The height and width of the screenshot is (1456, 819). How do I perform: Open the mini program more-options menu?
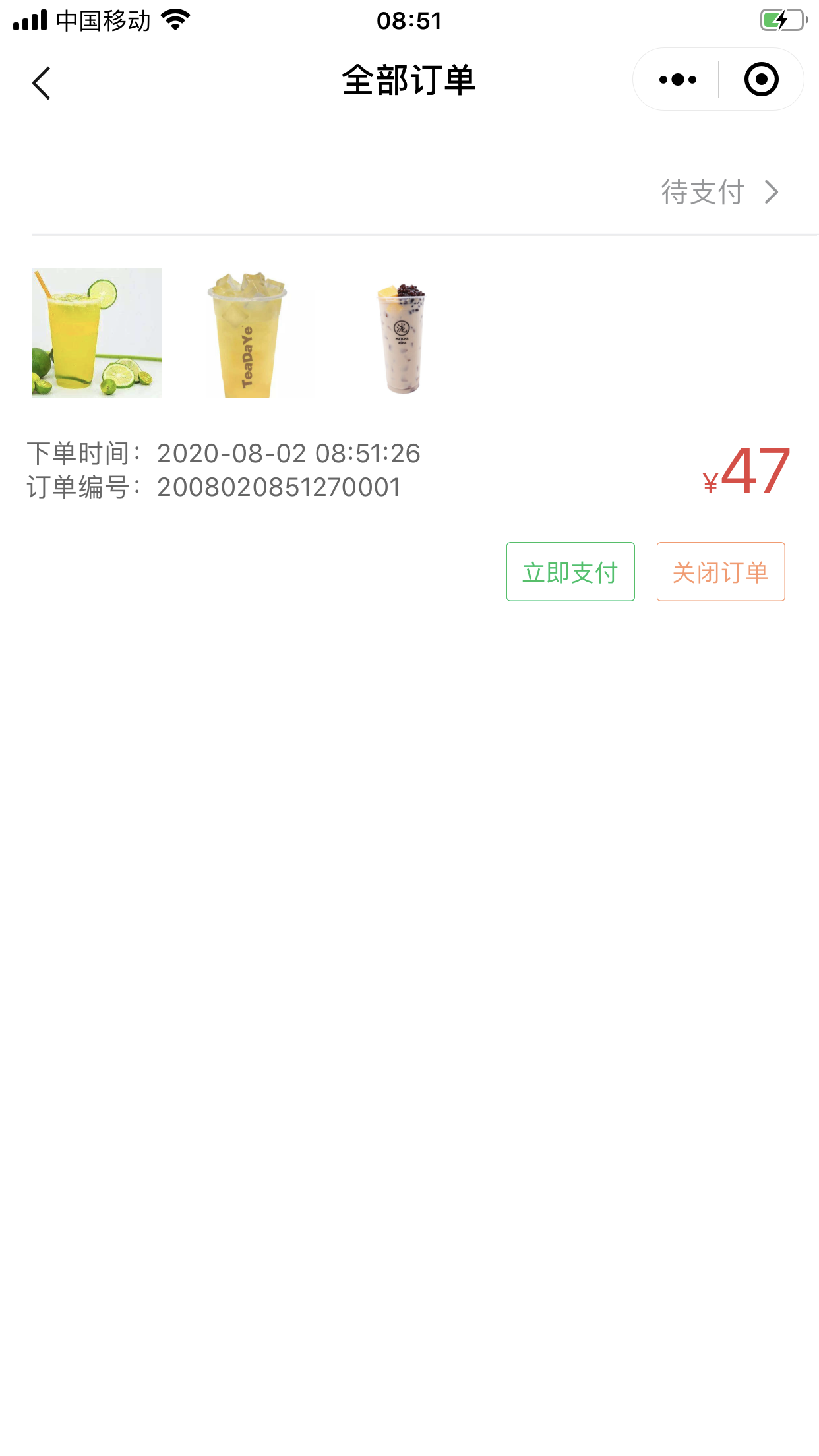click(x=677, y=80)
